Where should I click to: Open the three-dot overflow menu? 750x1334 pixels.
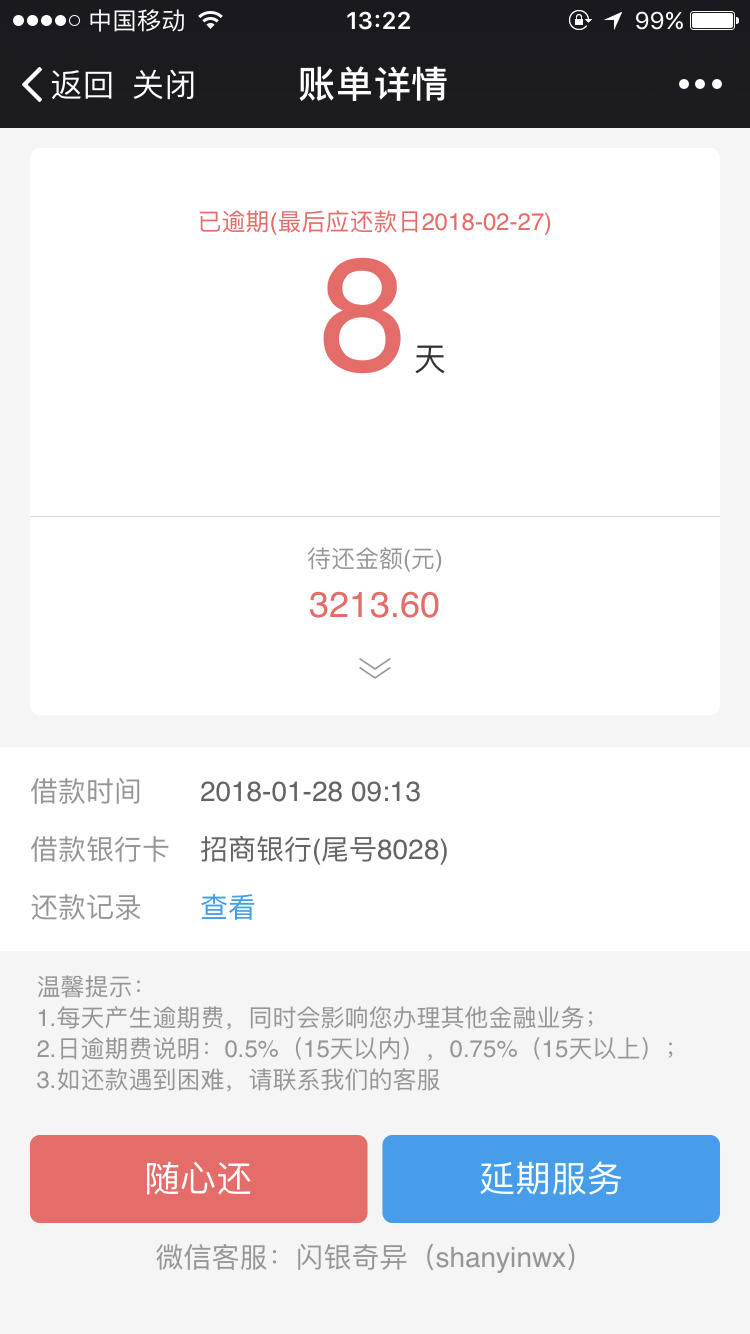tap(700, 85)
